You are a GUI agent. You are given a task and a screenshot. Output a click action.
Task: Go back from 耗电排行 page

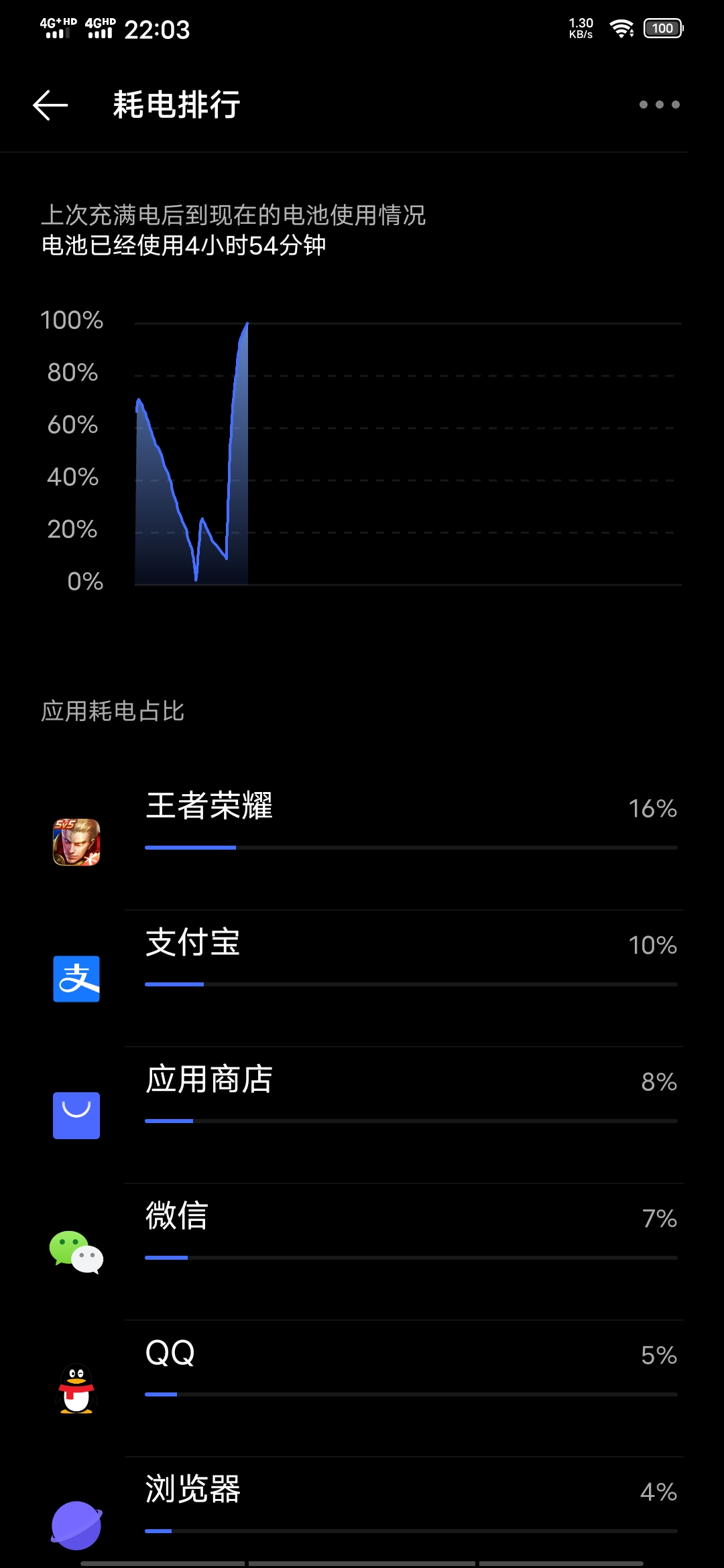click(50, 105)
